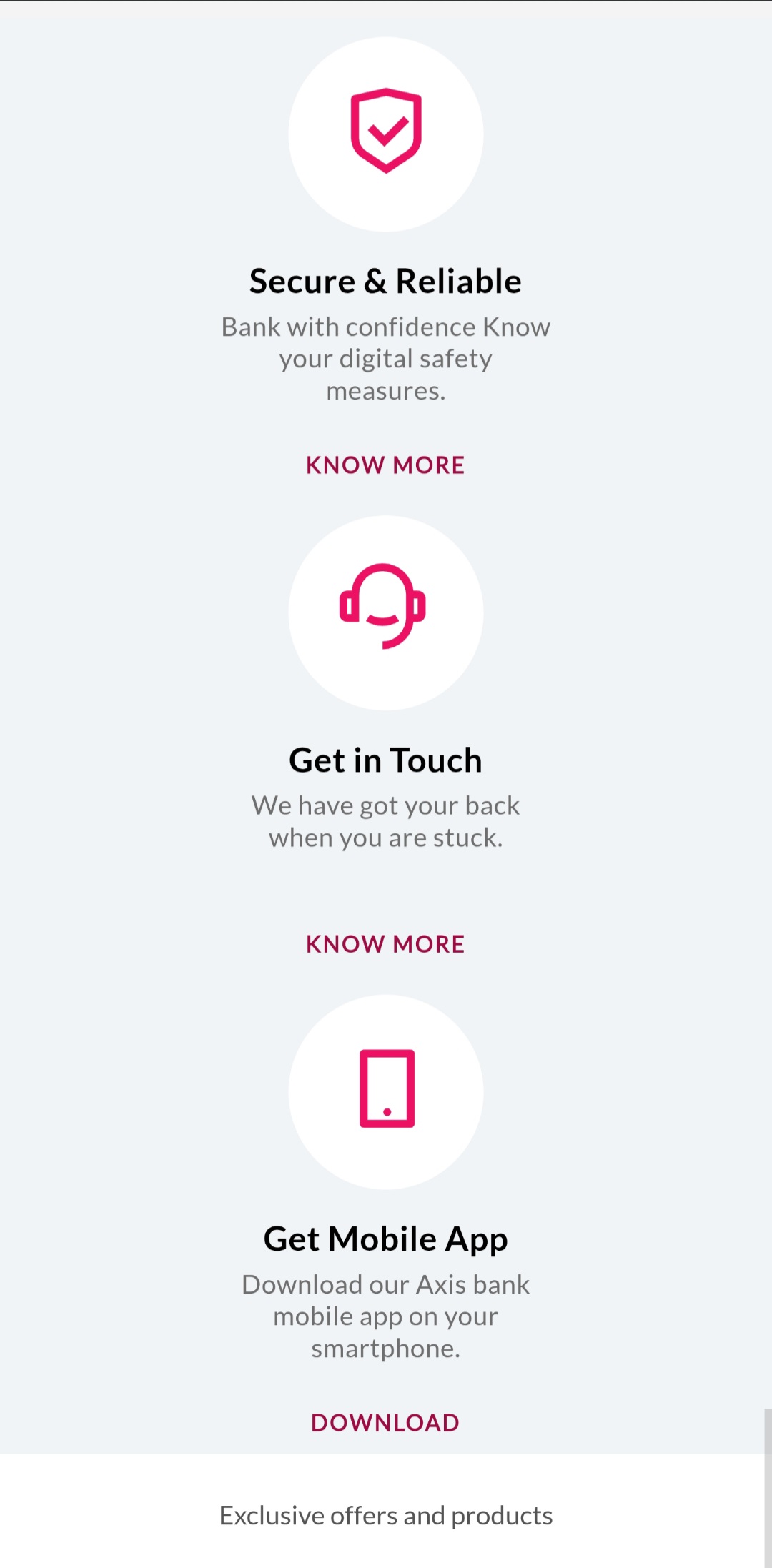Tap DOWNLOAD under Get Mobile App
Viewport: 772px width, 1568px height.
click(x=385, y=1422)
